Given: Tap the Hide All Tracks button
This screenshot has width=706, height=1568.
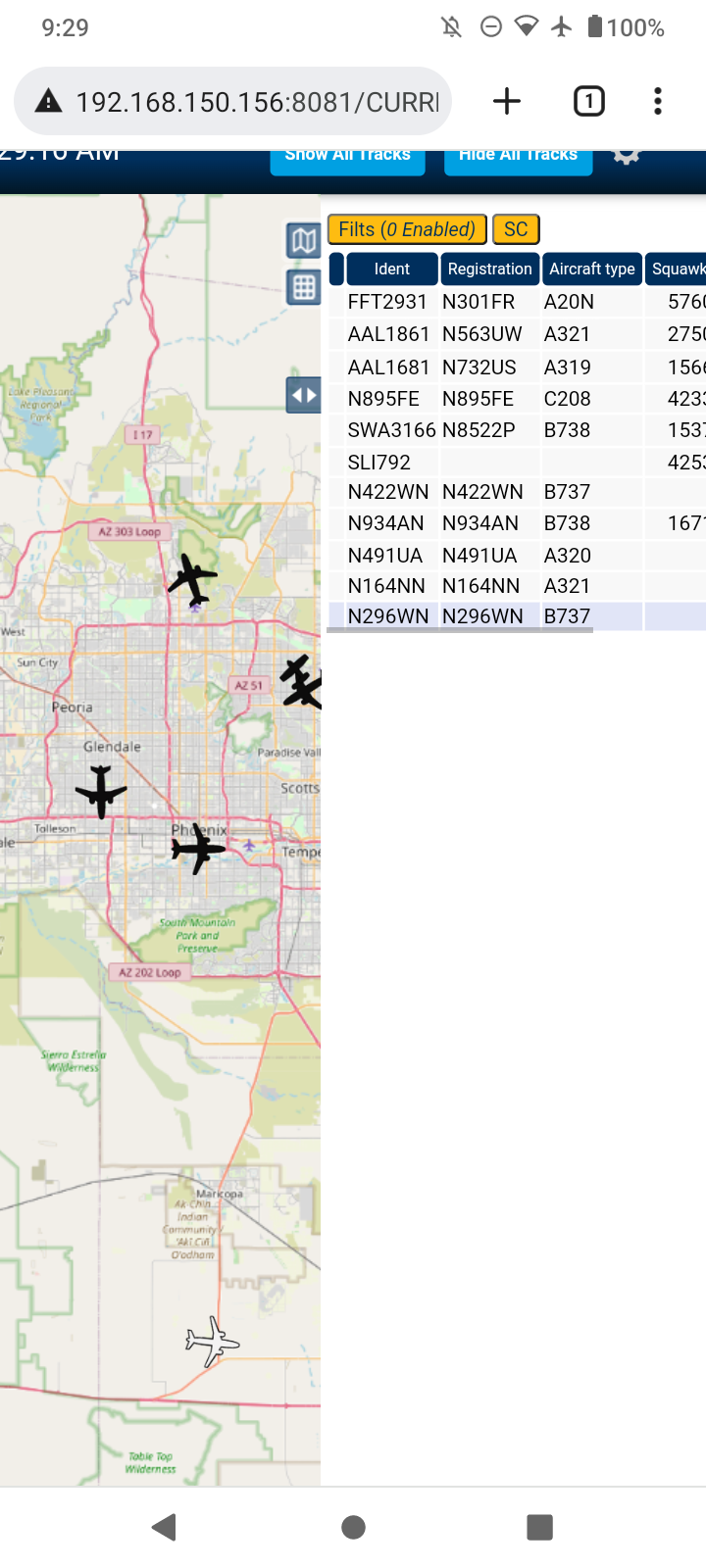Looking at the screenshot, I should [x=518, y=162].
